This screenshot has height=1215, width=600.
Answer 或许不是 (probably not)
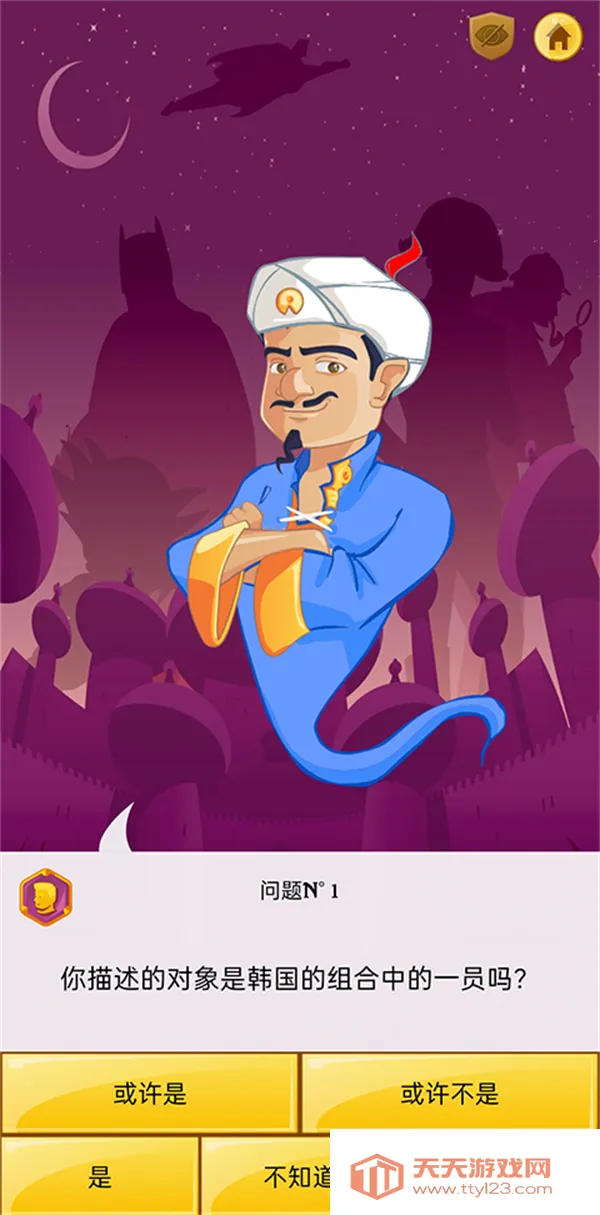tap(450, 1093)
